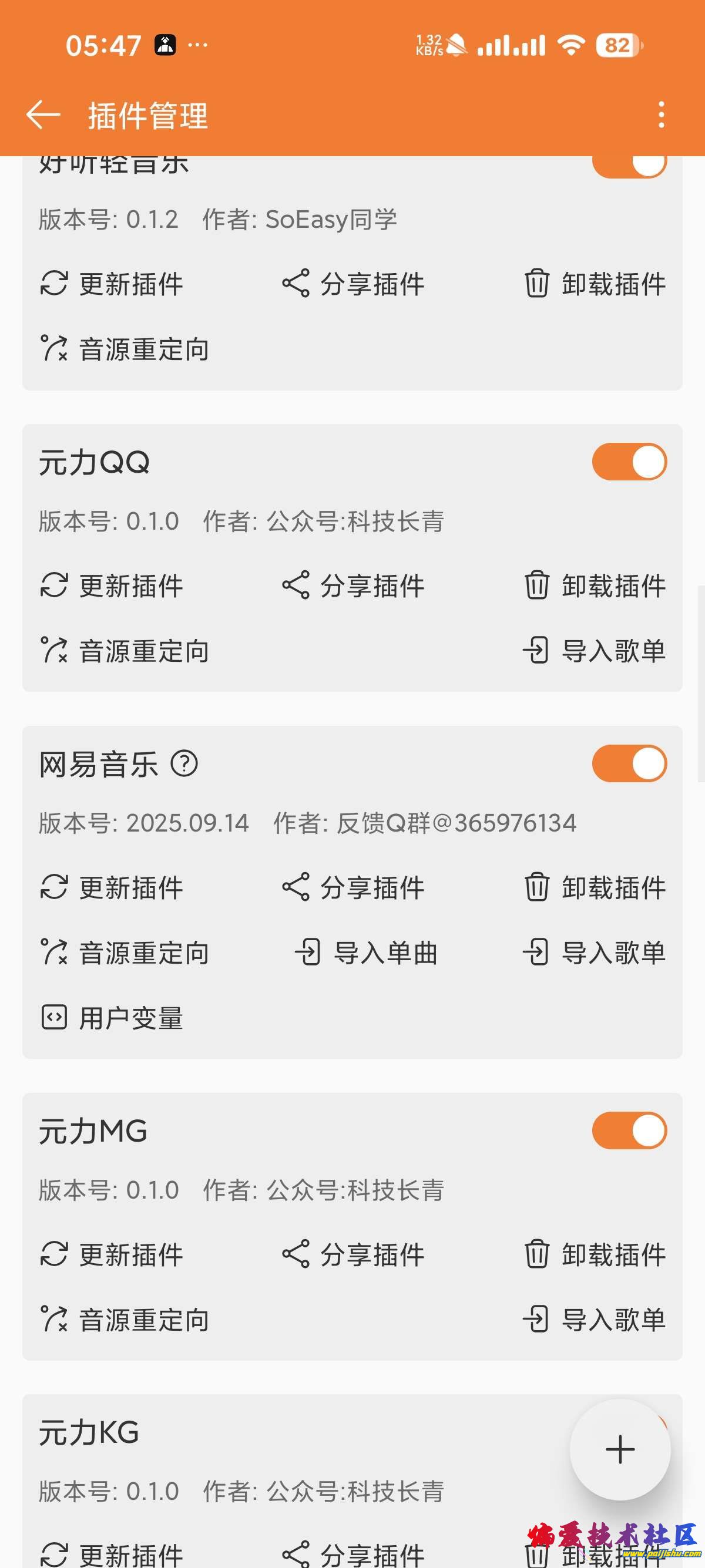Open 音源重定向 for 元力QQ
This screenshot has width=705, height=1568.
click(125, 651)
